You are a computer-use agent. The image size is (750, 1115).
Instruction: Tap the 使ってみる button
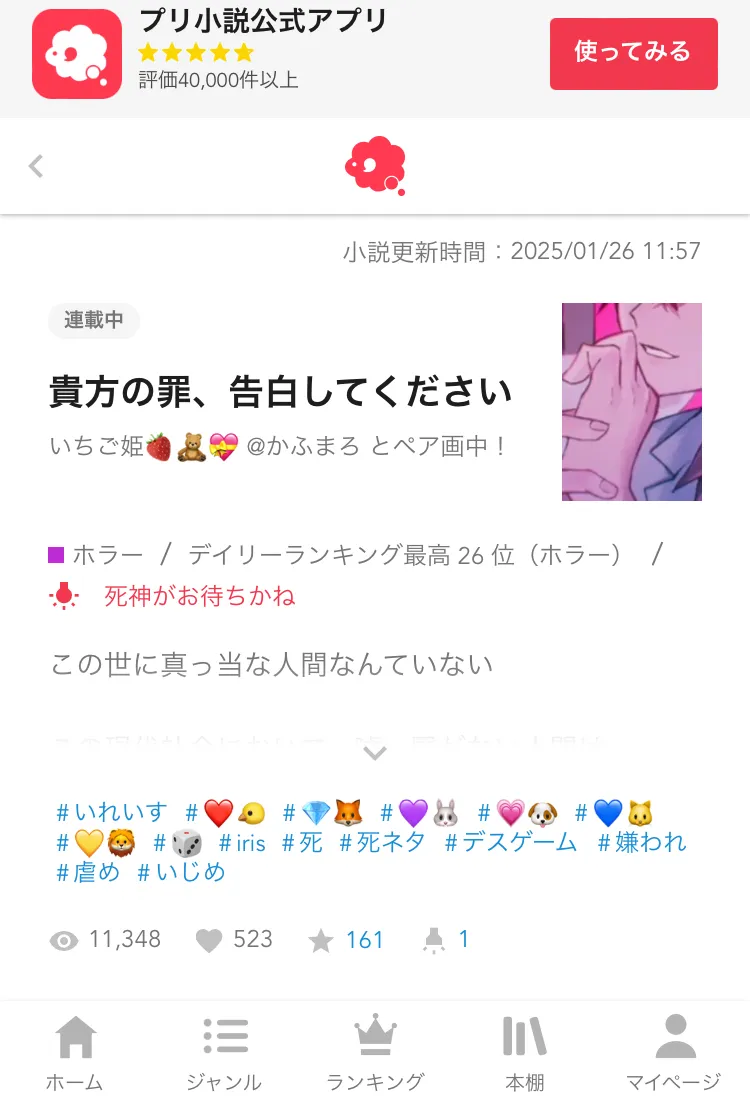pyautogui.click(x=633, y=54)
